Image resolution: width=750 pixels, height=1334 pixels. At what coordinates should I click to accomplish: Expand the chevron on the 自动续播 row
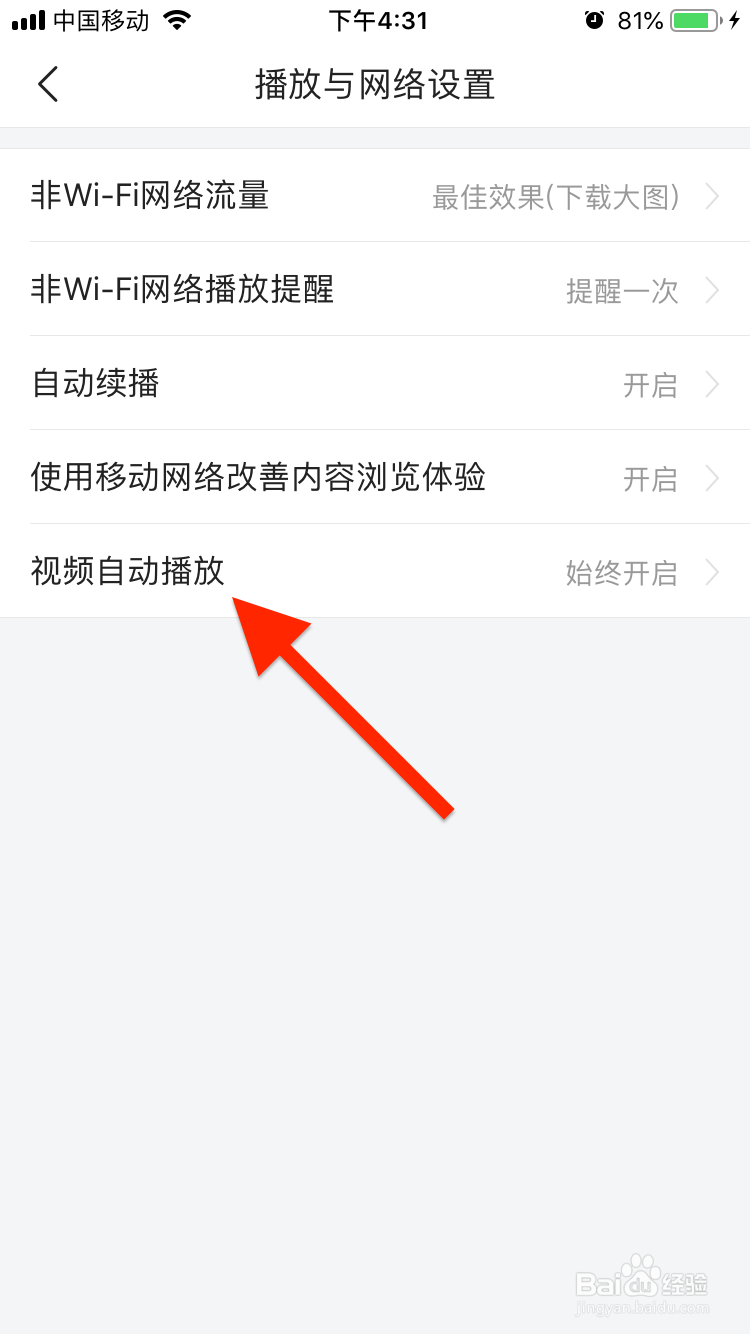tap(712, 384)
